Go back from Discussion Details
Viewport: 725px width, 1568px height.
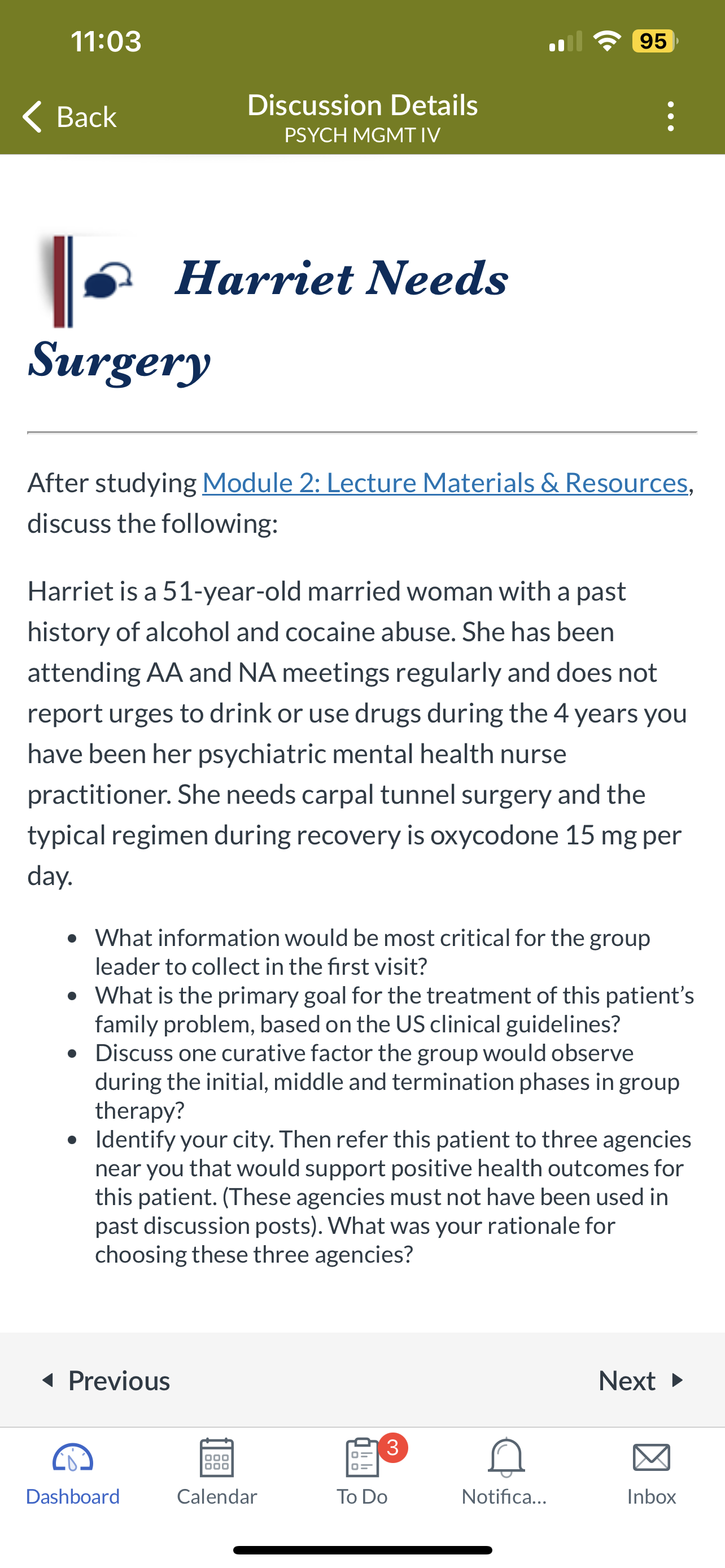coord(69,116)
